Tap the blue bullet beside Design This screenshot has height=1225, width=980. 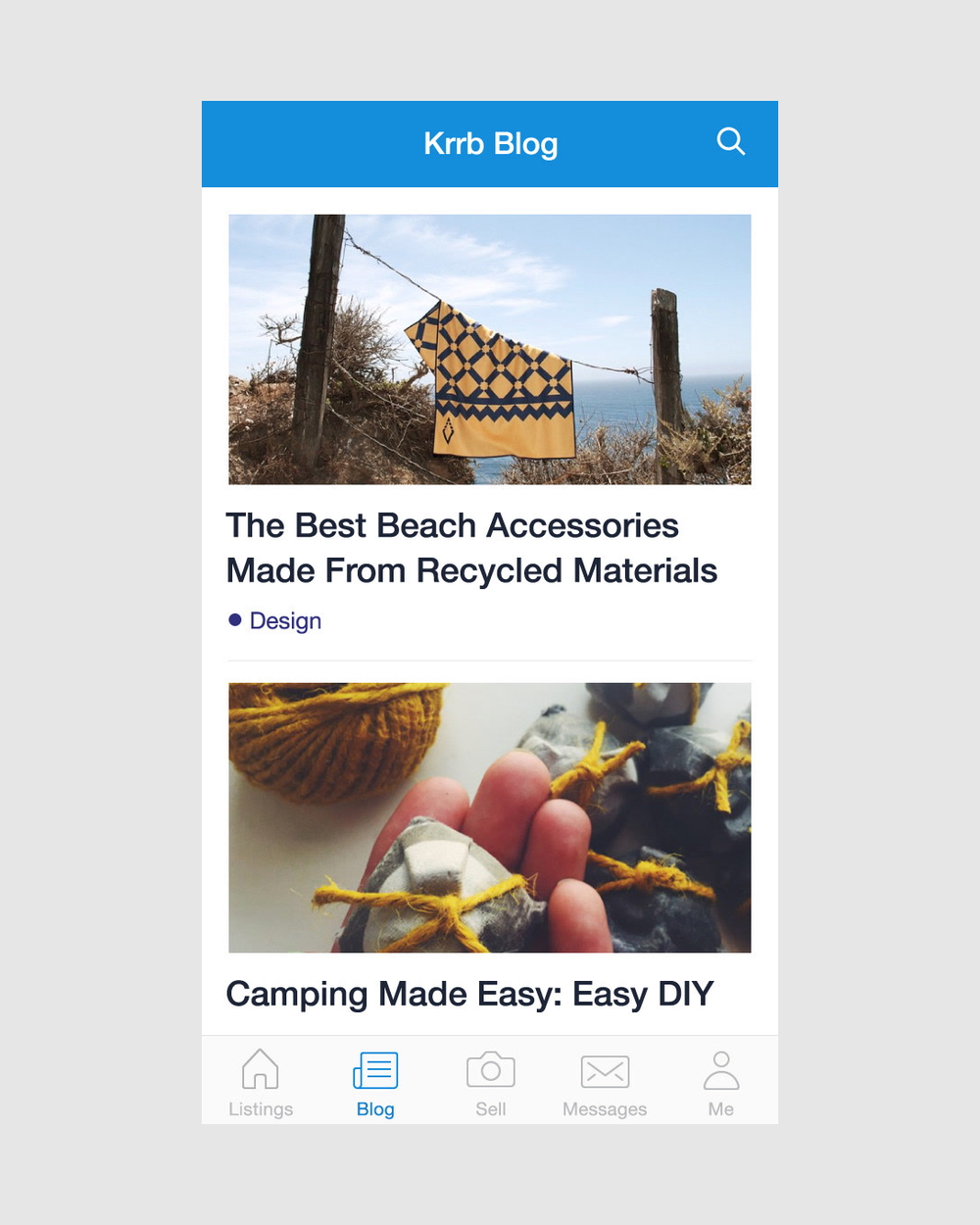click(234, 618)
